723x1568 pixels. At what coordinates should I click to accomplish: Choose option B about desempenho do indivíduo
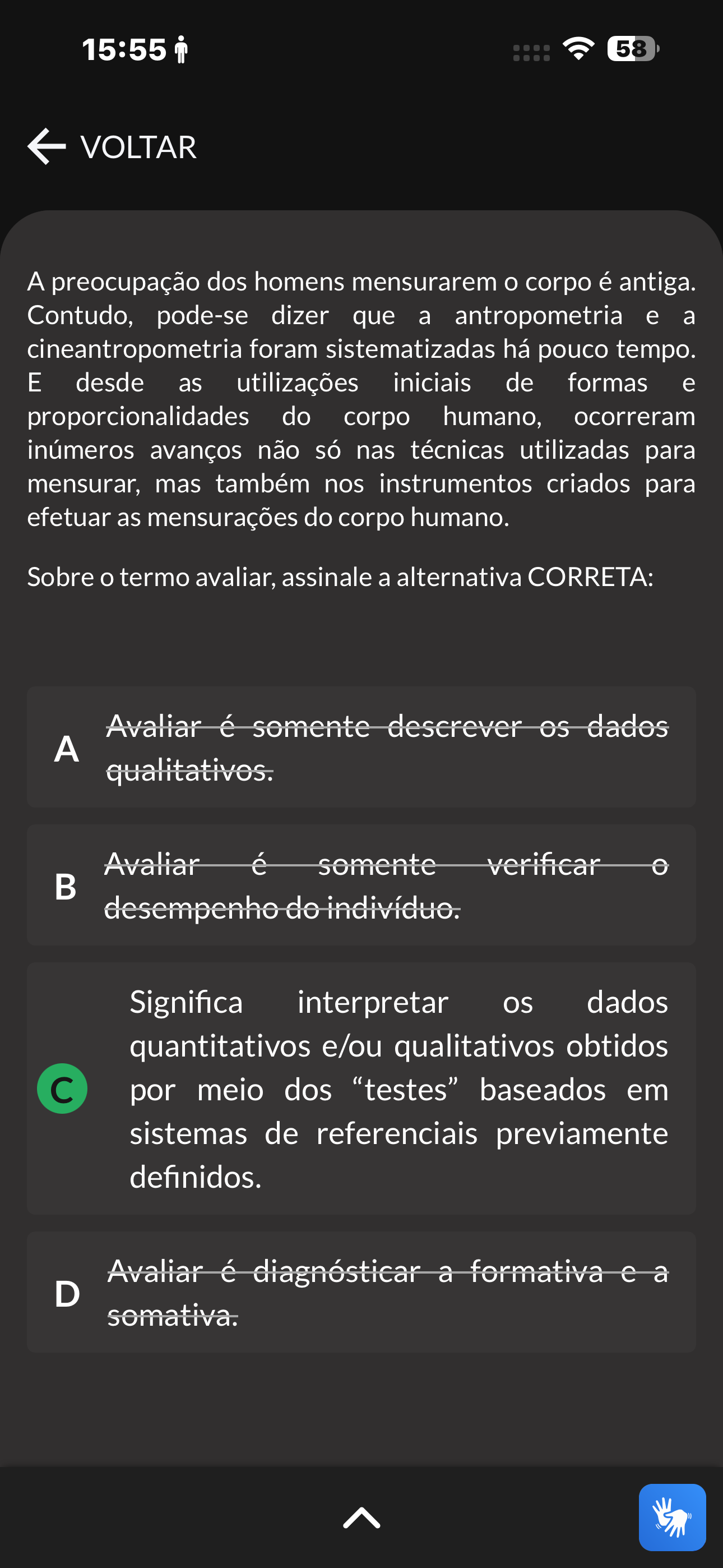point(361,885)
